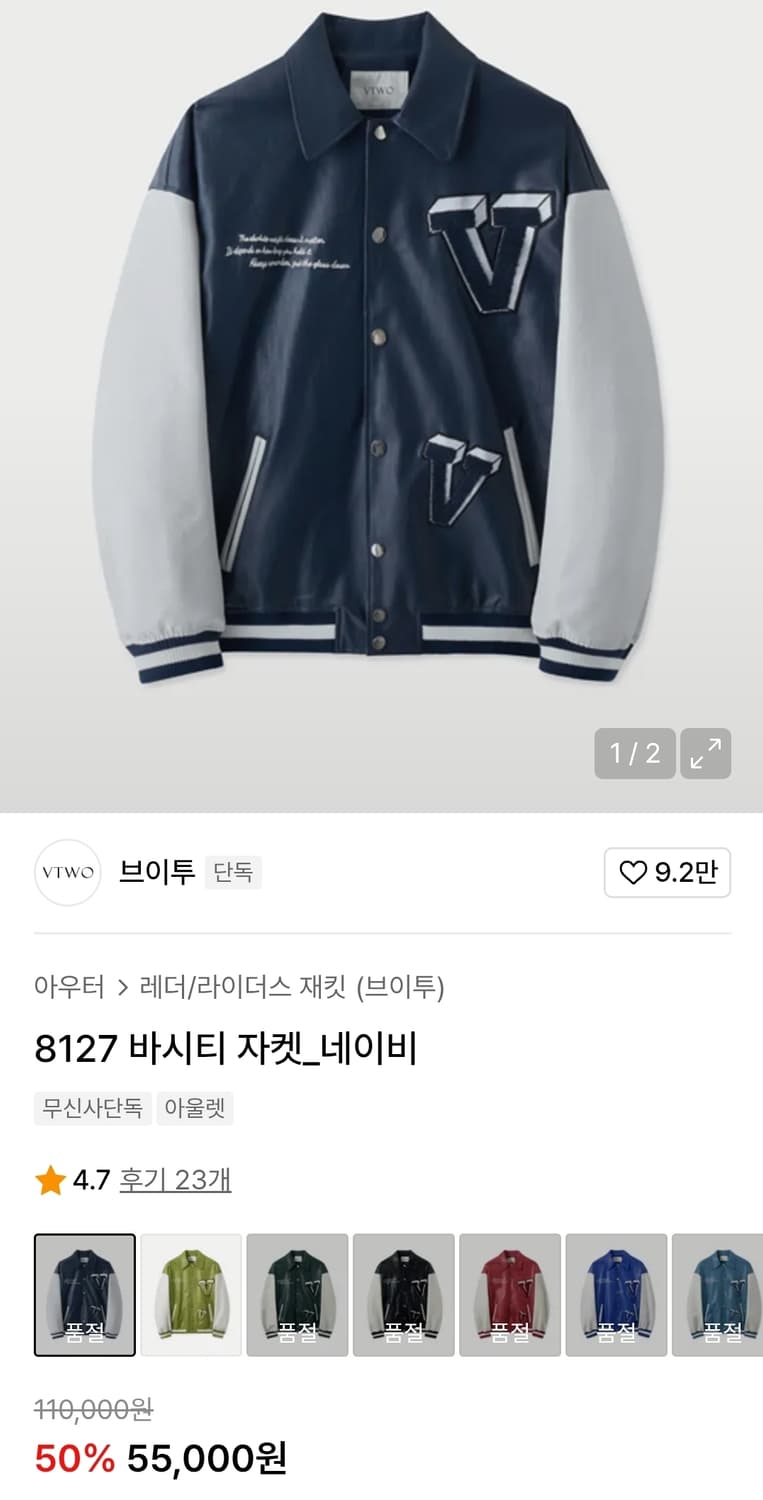Choose the blue jacket color thumbnail

[616, 1294]
